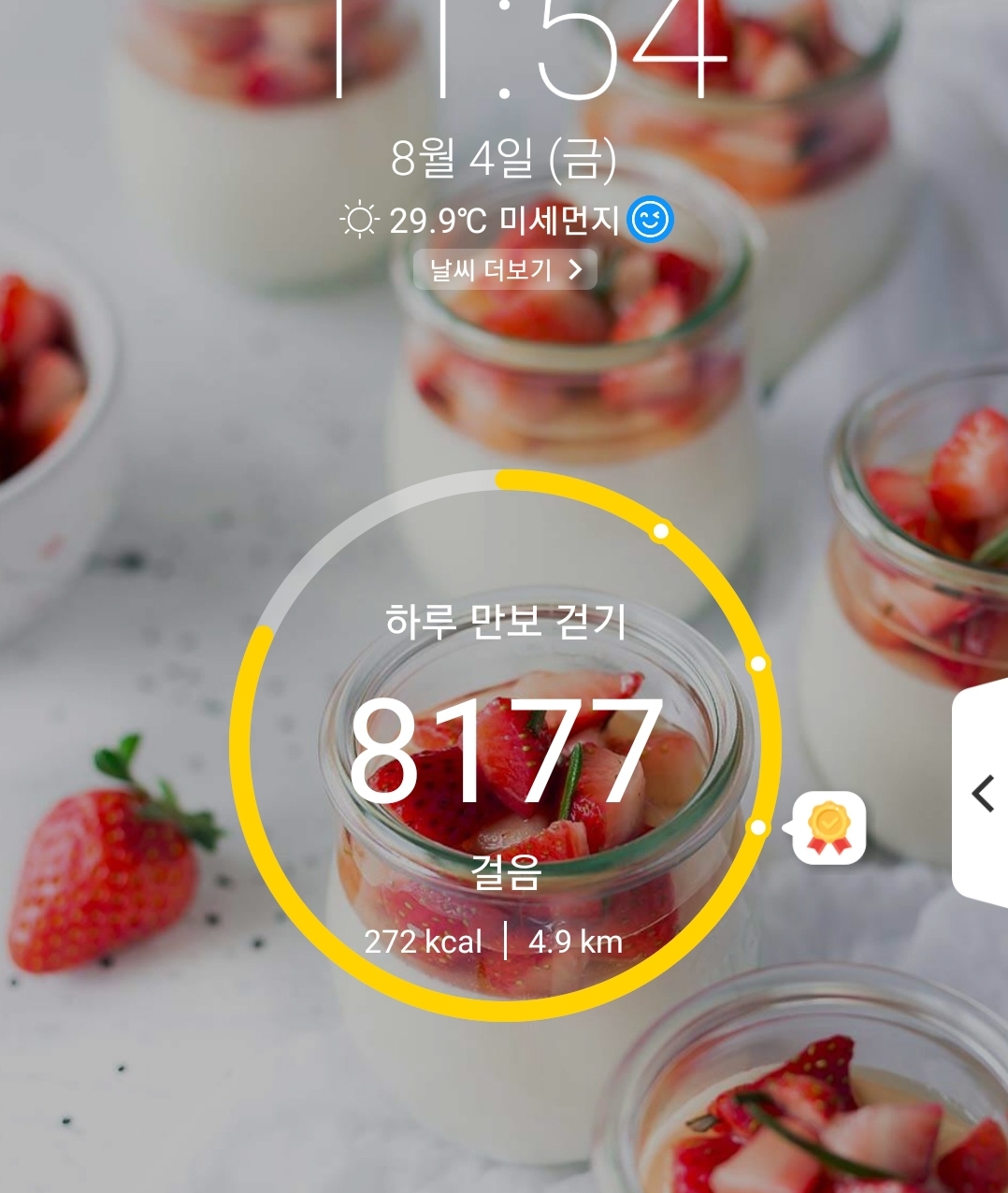Viewport: 1008px width, 1193px height.
Task: Open 날씨 더보기 for more weather
Action: point(505,271)
